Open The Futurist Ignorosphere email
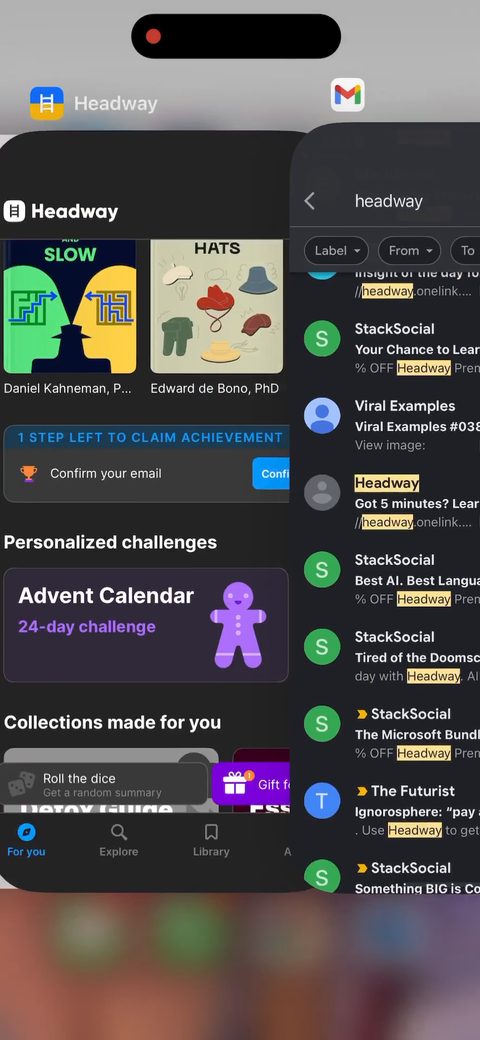480x1040 pixels. (391, 809)
